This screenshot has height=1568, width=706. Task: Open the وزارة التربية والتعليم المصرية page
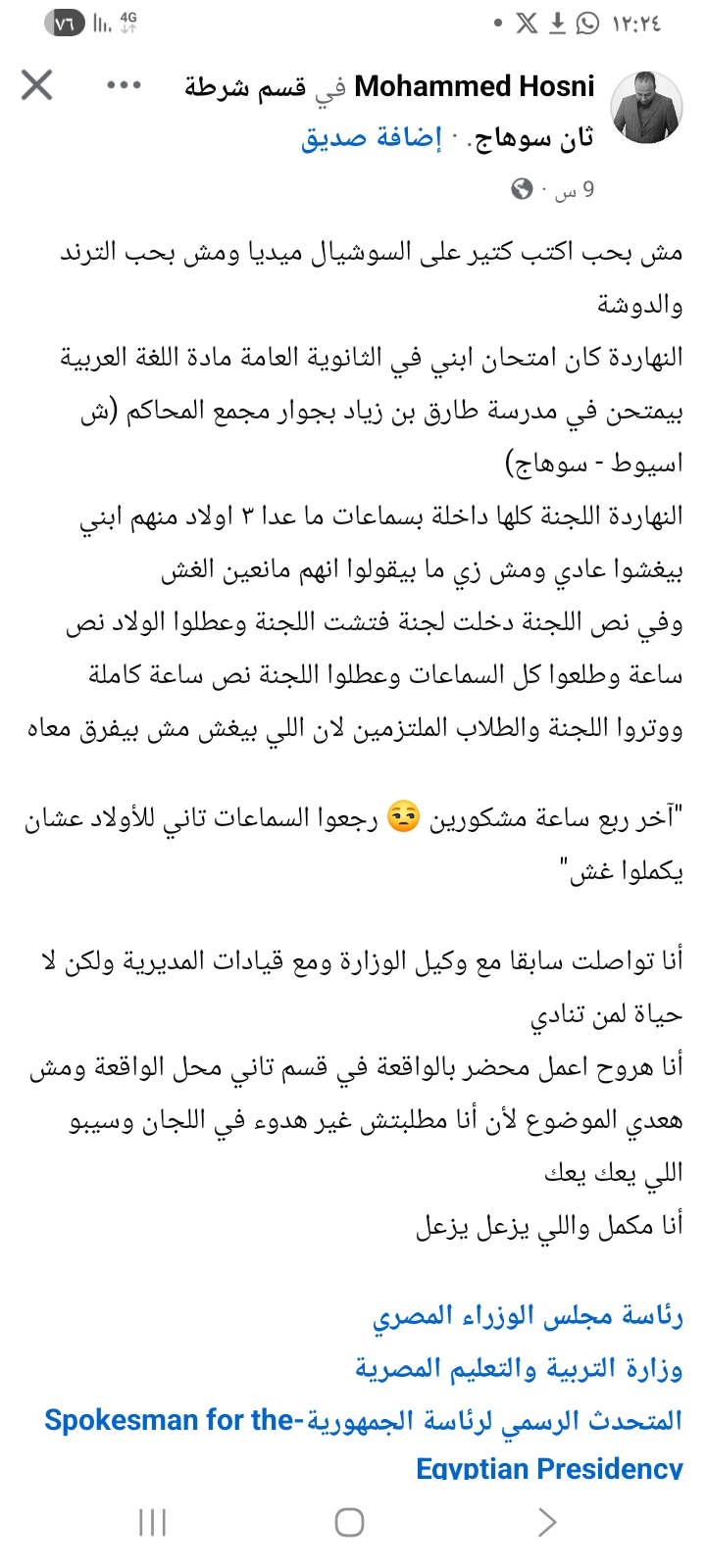click(519, 1368)
